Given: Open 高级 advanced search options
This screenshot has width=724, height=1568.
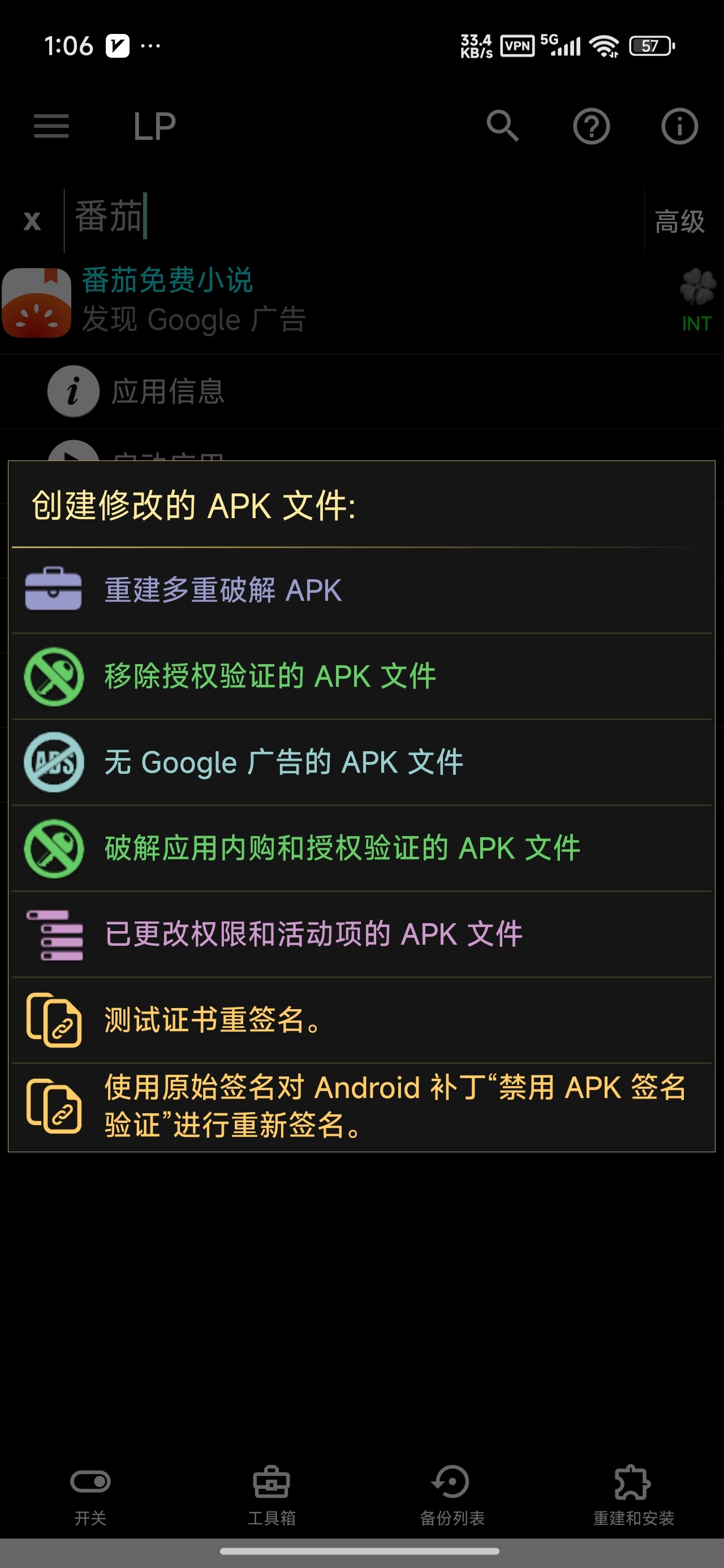Looking at the screenshot, I should point(679,221).
